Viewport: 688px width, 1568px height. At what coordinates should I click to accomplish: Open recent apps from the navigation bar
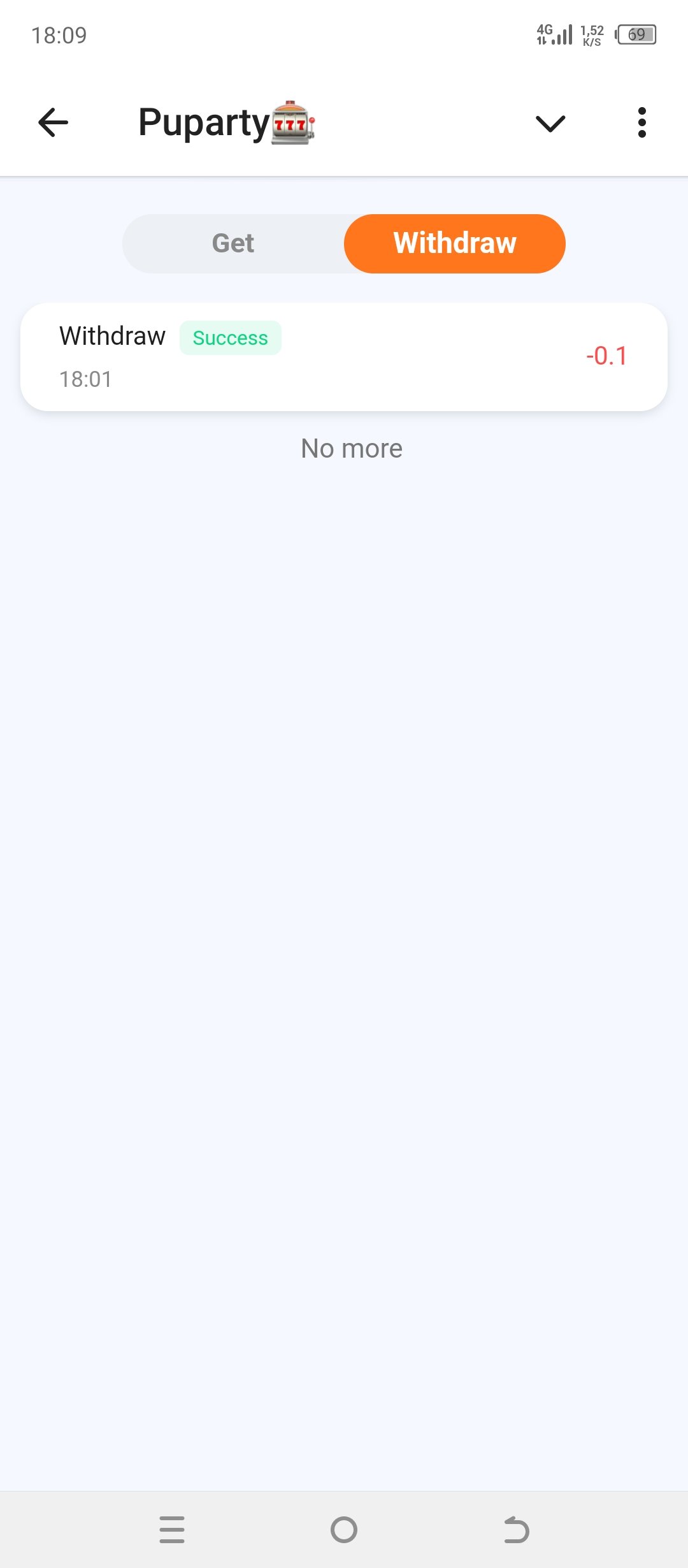(x=172, y=1530)
